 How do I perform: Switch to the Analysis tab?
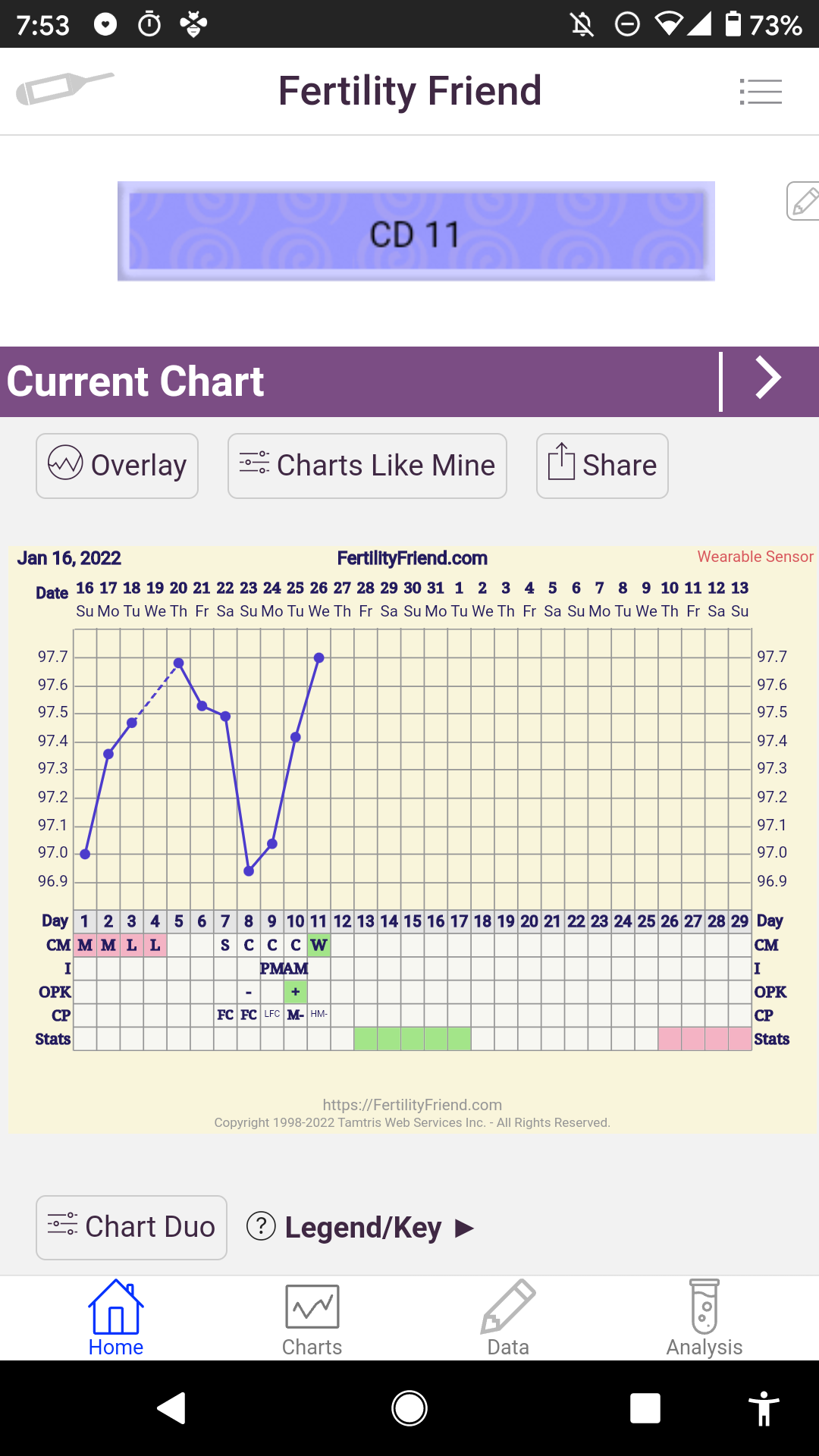click(704, 1319)
